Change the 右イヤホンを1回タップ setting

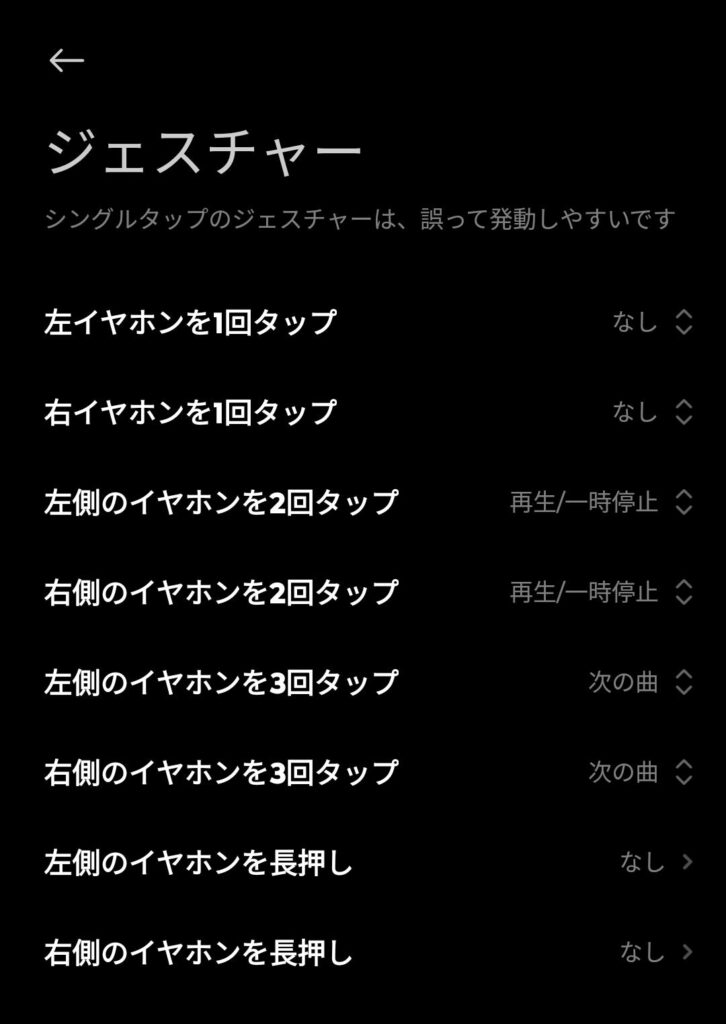pyautogui.click(x=652, y=412)
